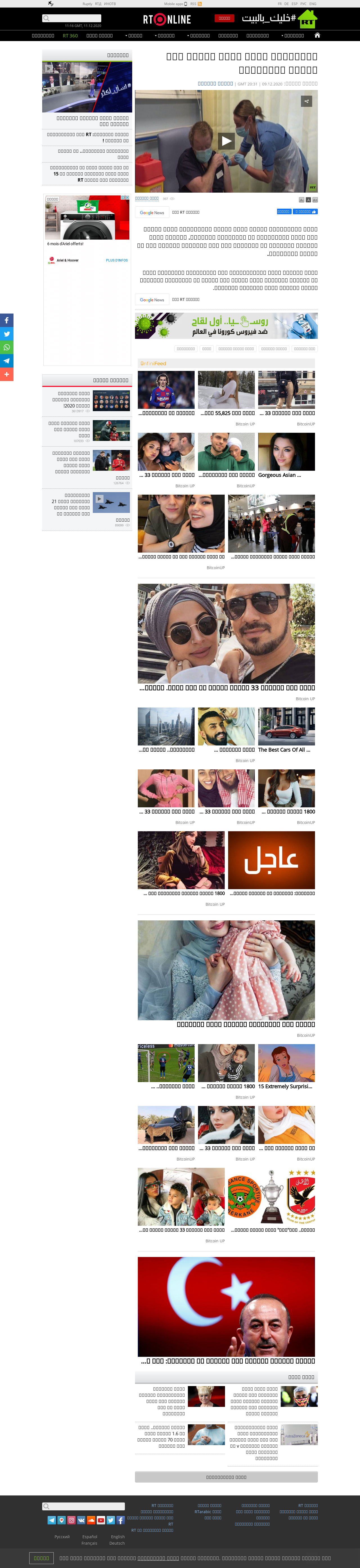Open the header search box
This screenshot has height=1568, width=360.
tap(72, 18)
